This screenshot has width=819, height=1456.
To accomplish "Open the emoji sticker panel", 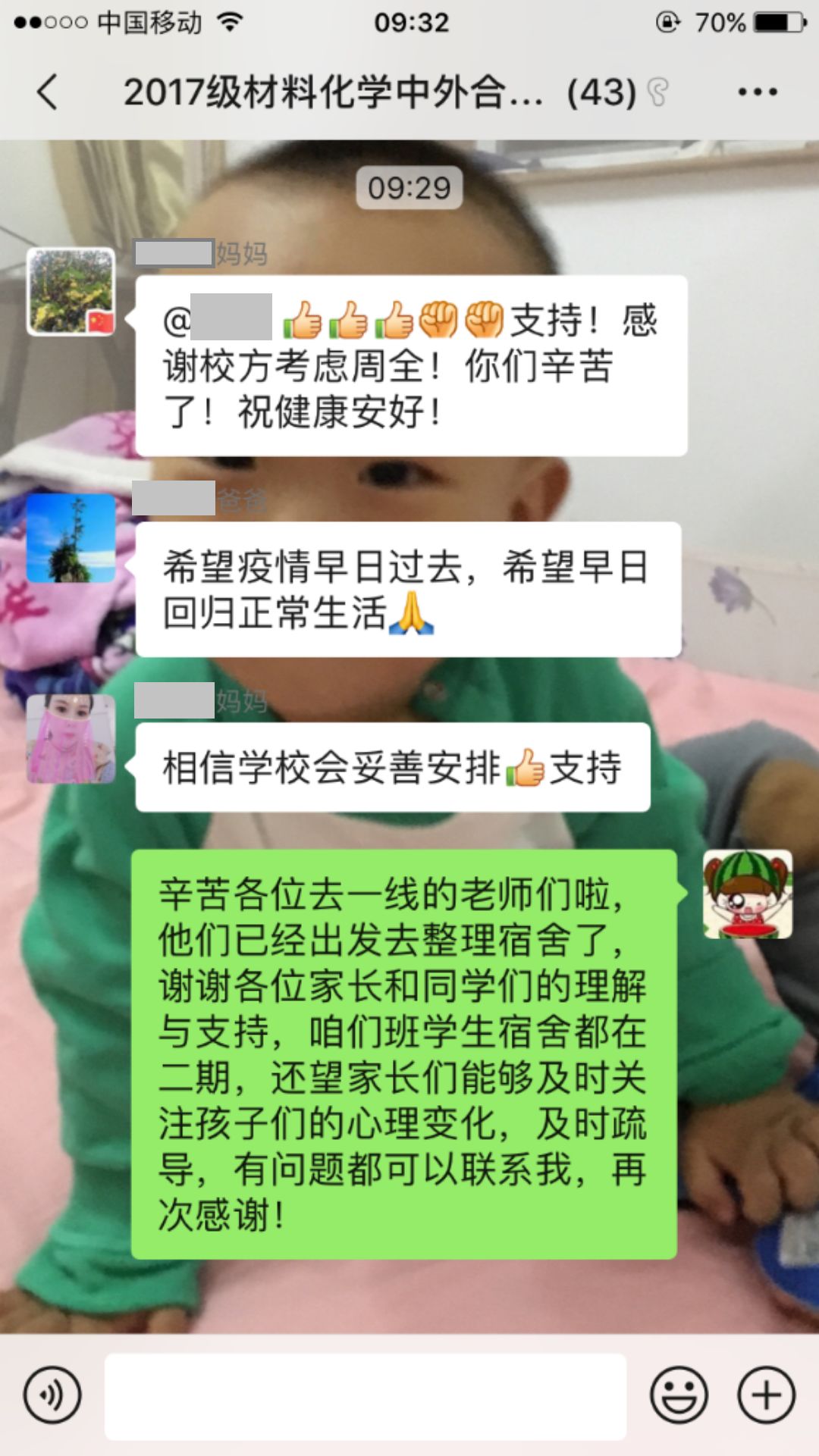I will pyautogui.click(x=679, y=1395).
